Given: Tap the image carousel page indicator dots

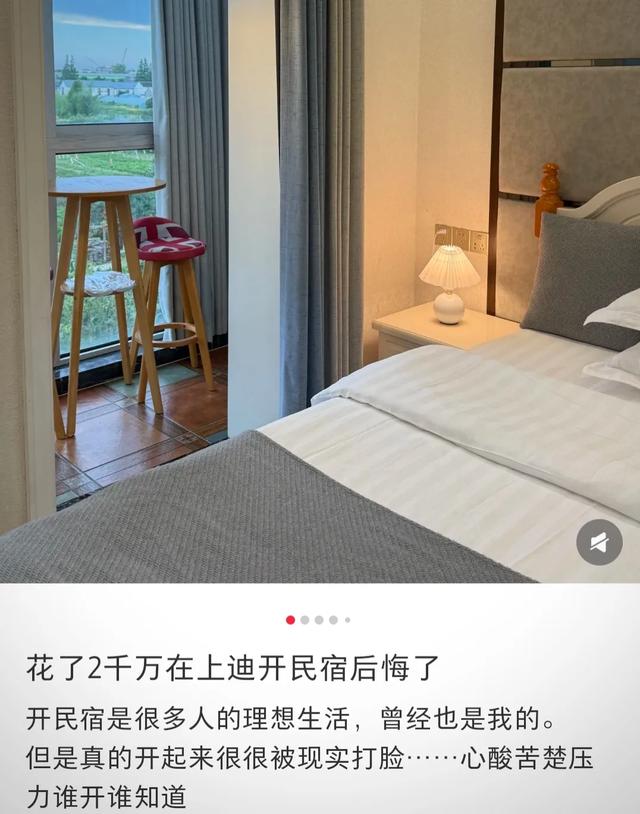Looking at the screenshot, I should (x=318, y=620).
